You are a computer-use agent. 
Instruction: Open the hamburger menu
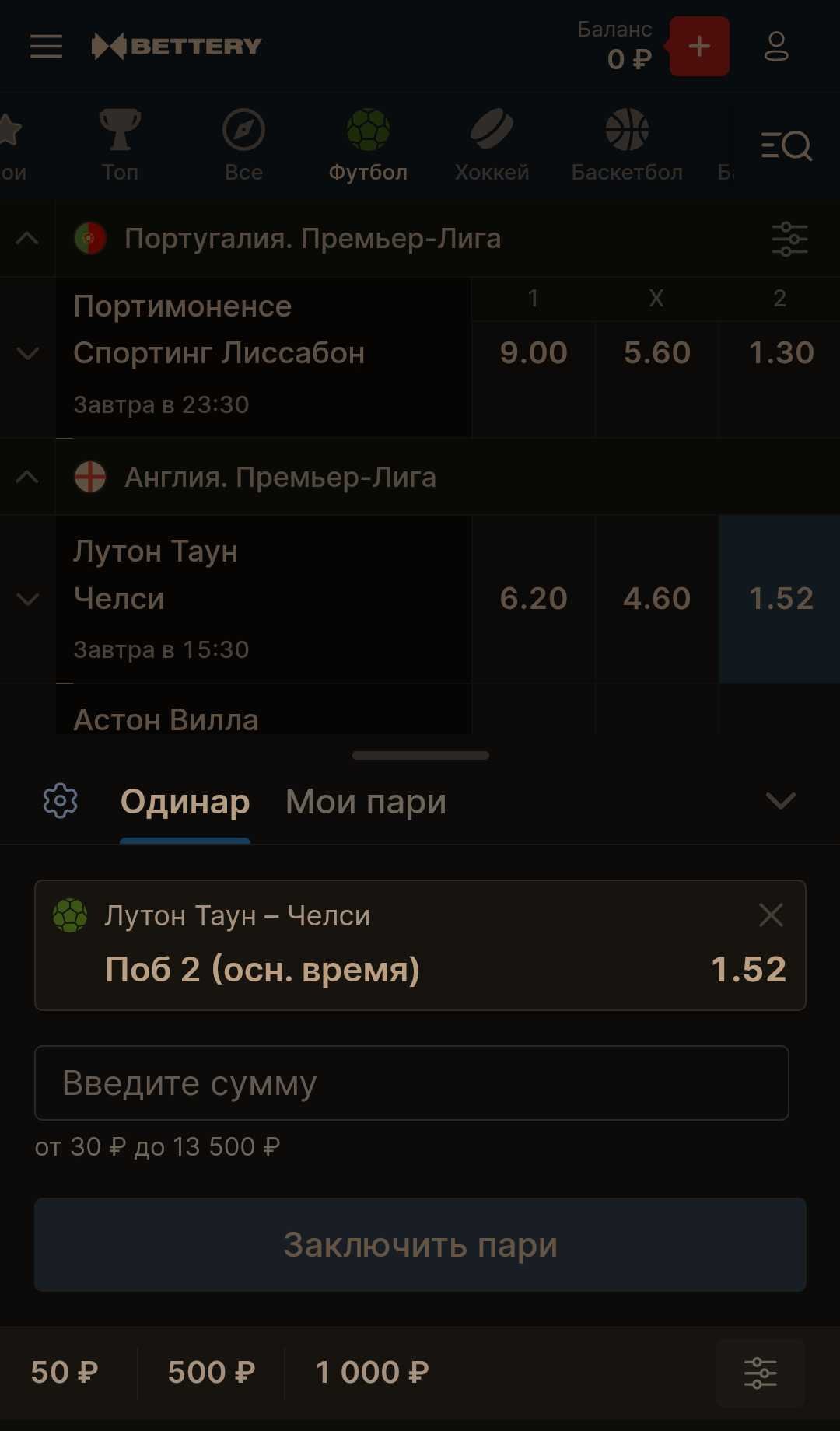point(46,46)
